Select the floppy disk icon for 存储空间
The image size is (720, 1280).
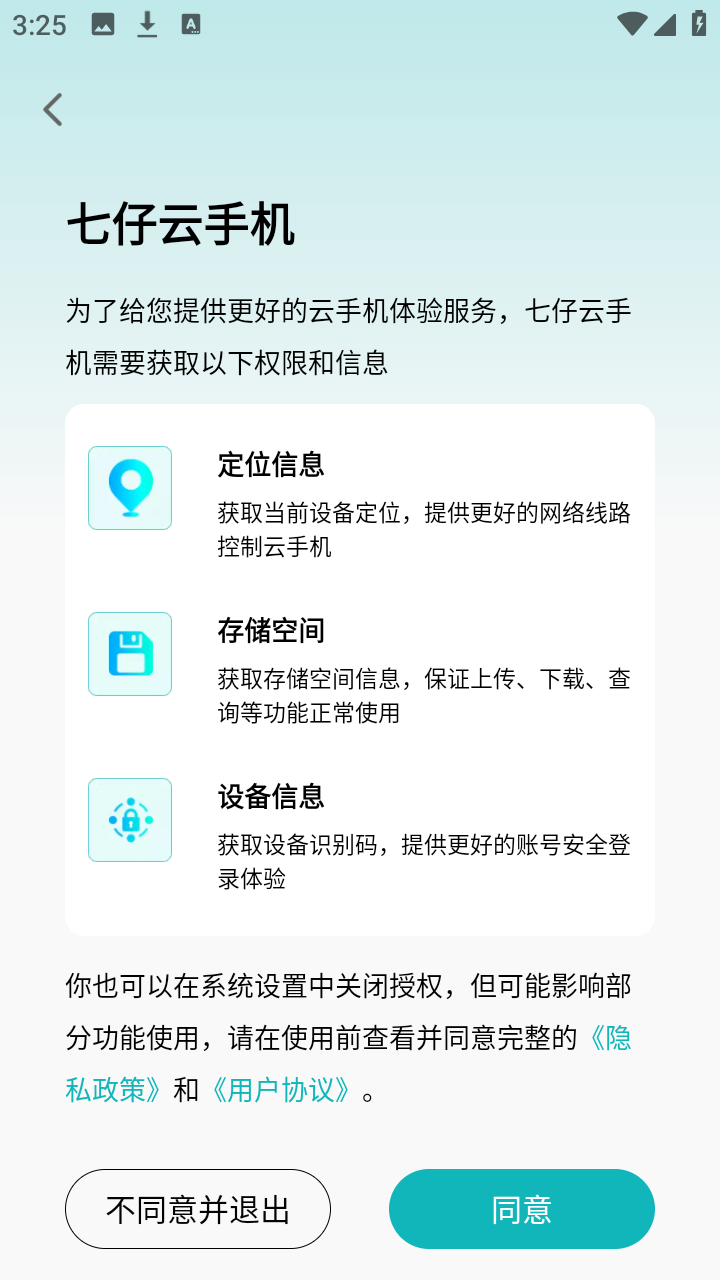coord(129,654)
